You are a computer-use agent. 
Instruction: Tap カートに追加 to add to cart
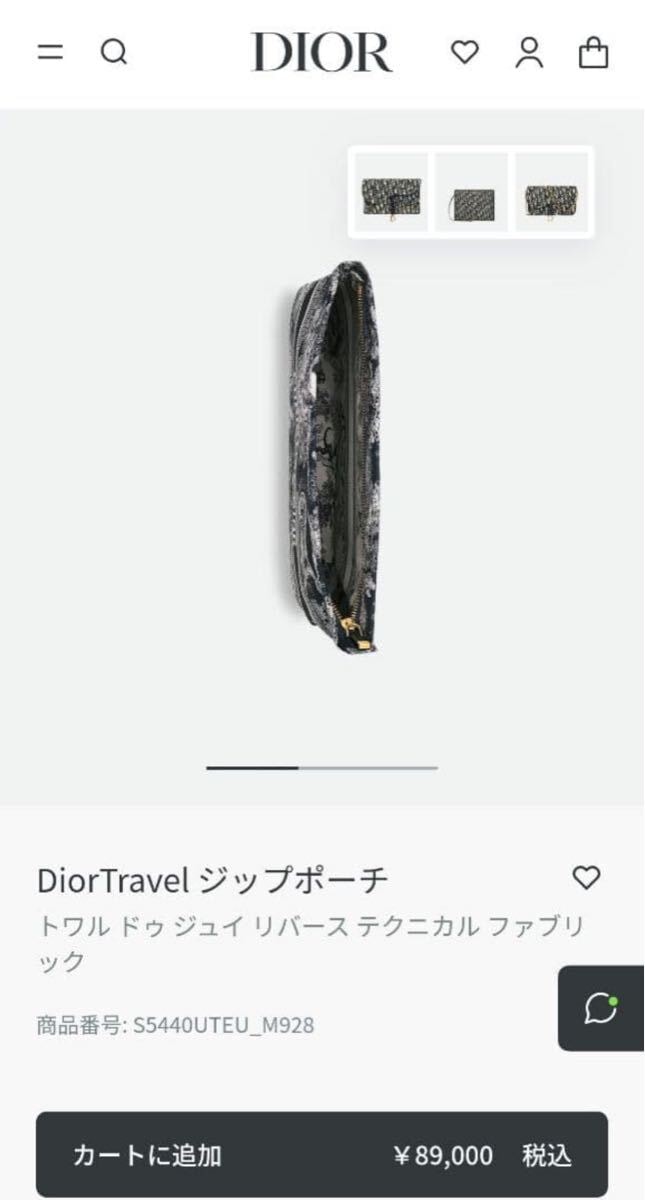[322, 1156]
